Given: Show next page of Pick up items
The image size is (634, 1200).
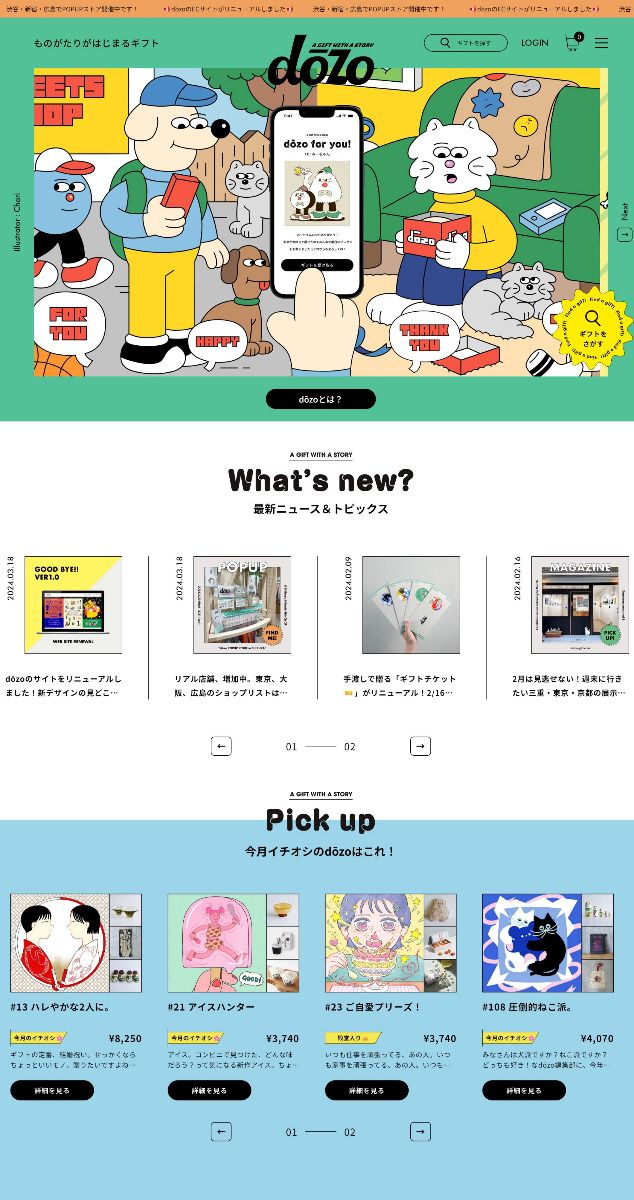Looking at the screenshot, I should tap(421, 1131).
